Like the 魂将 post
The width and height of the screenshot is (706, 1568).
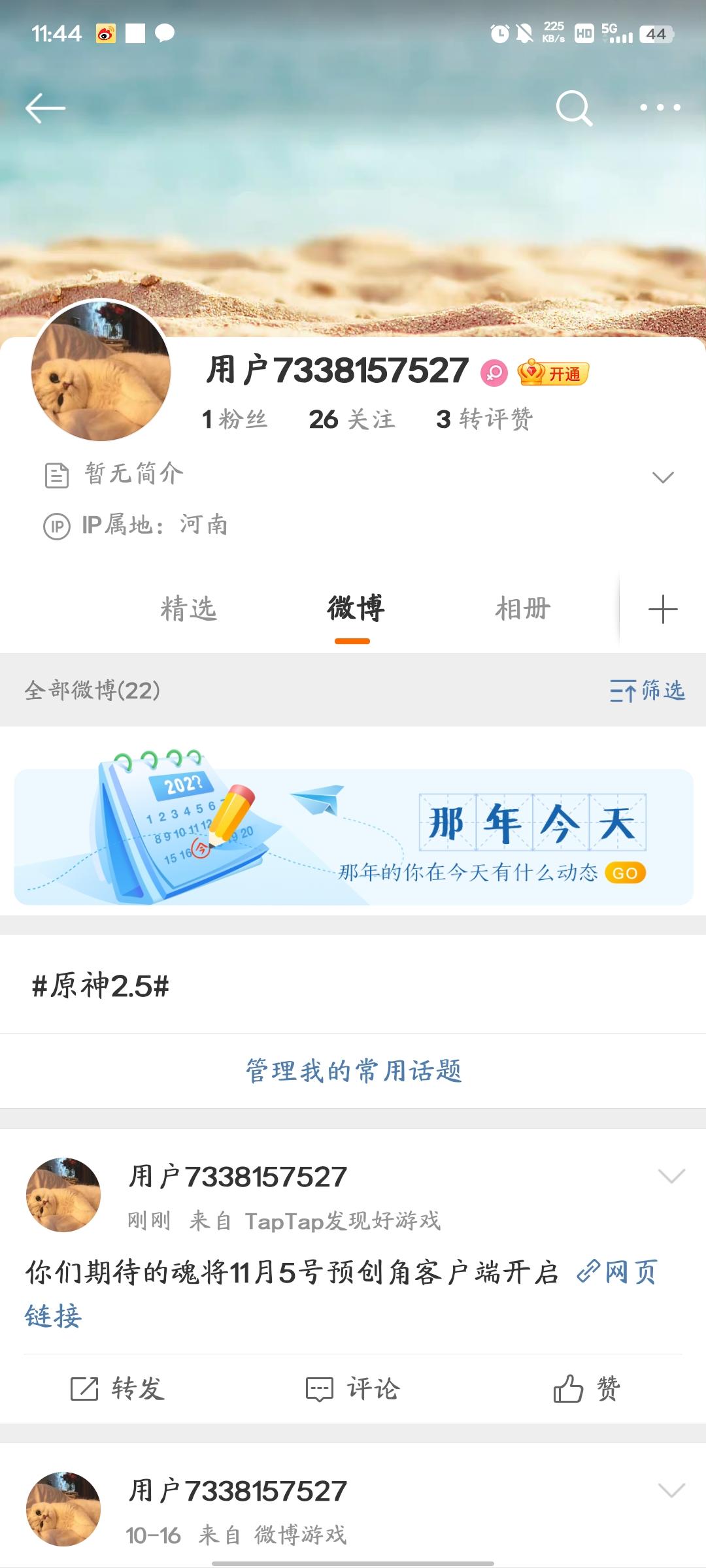tap(586, 1388)
